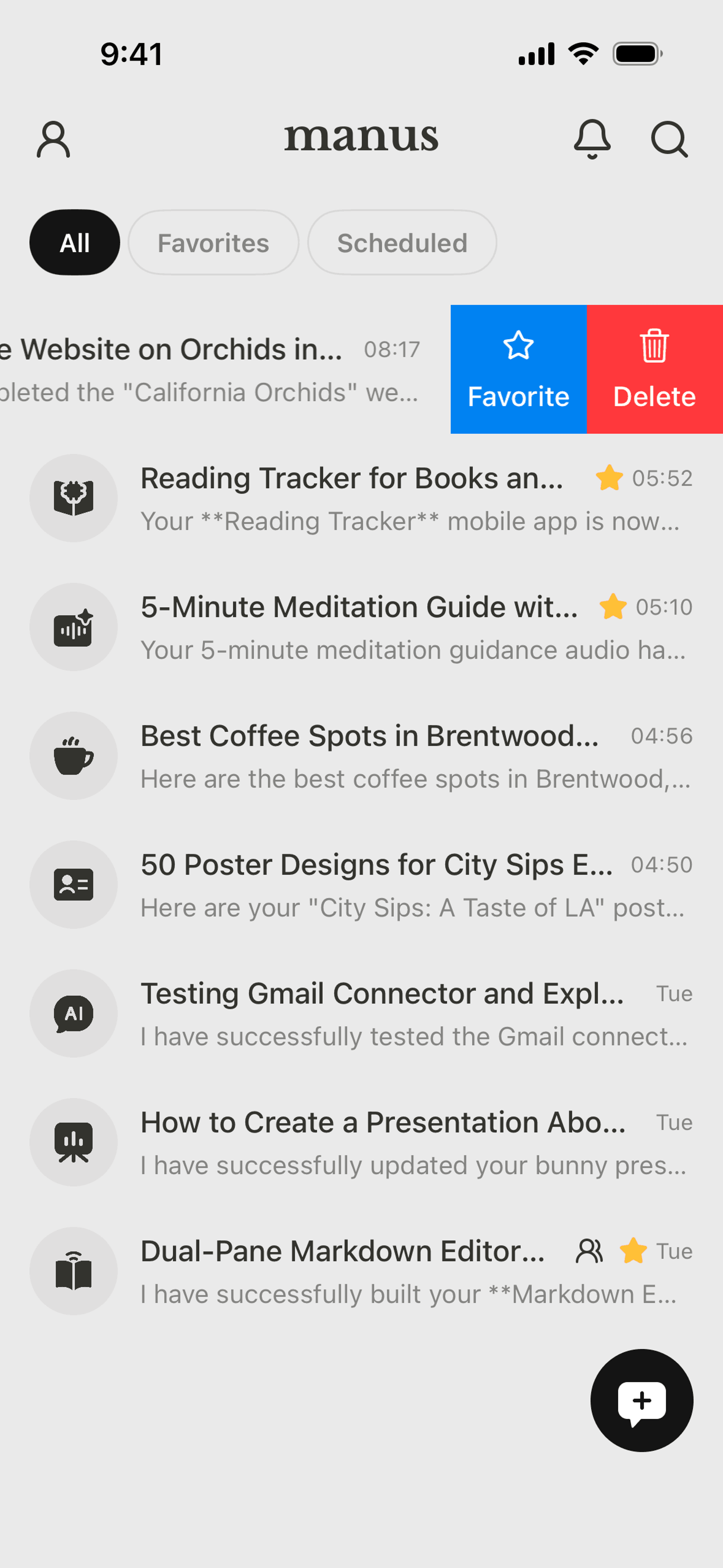Open the notifications bell
The height and width of the screenshot is (1568, 723).
click(x=592, y=139)
